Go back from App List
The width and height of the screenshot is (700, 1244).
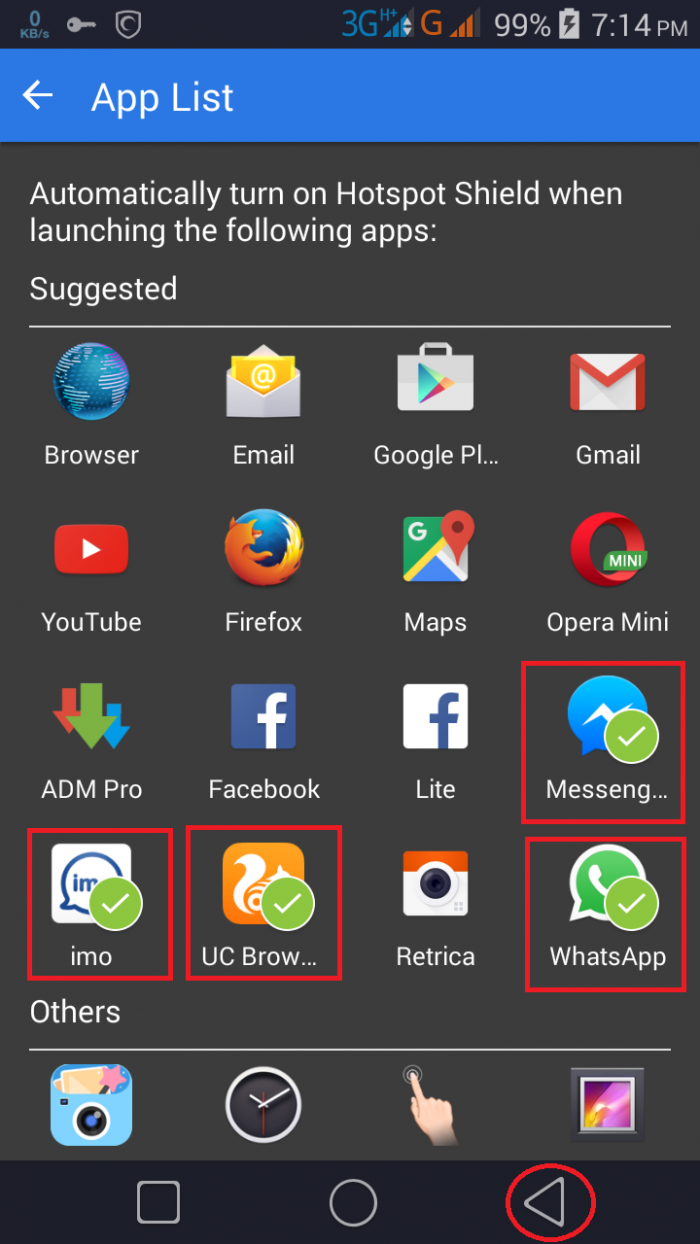click(38, 96)
